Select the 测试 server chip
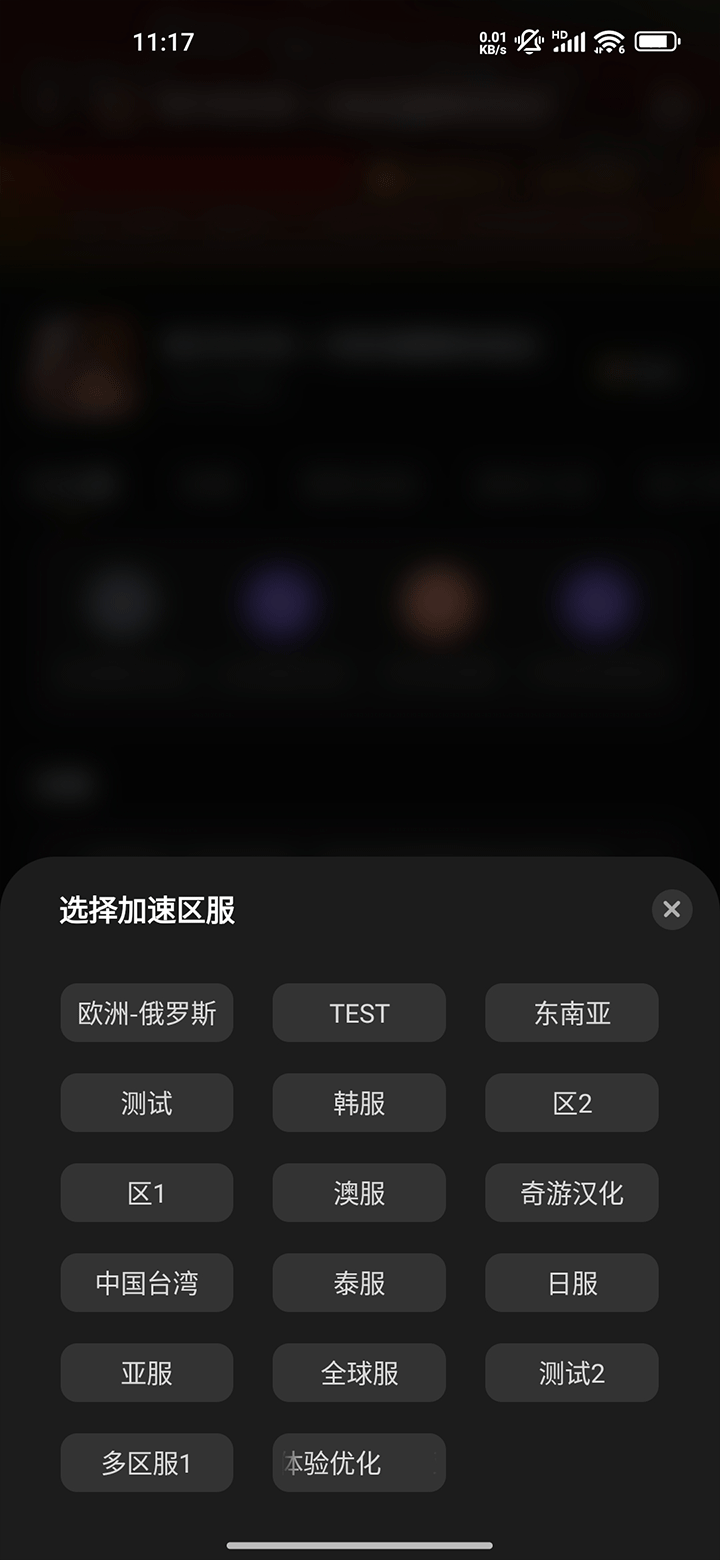720x1560 pixels. click(147, 1103)
